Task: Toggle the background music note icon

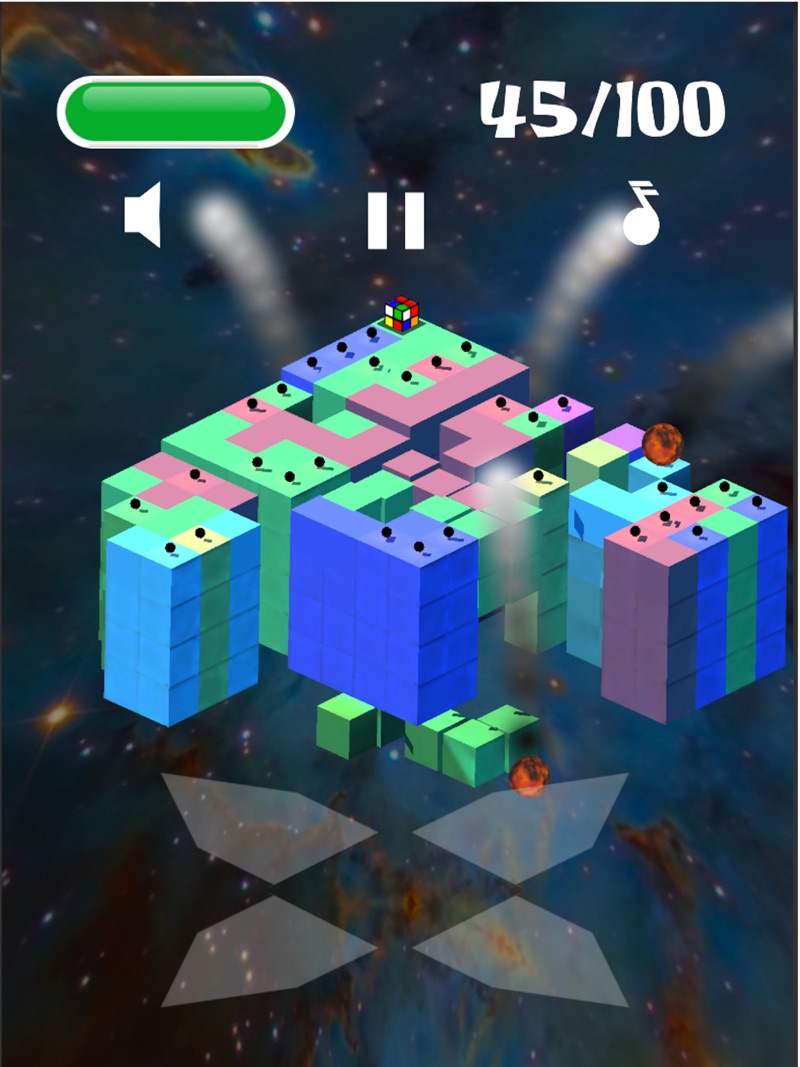Action: coord(641,213)
